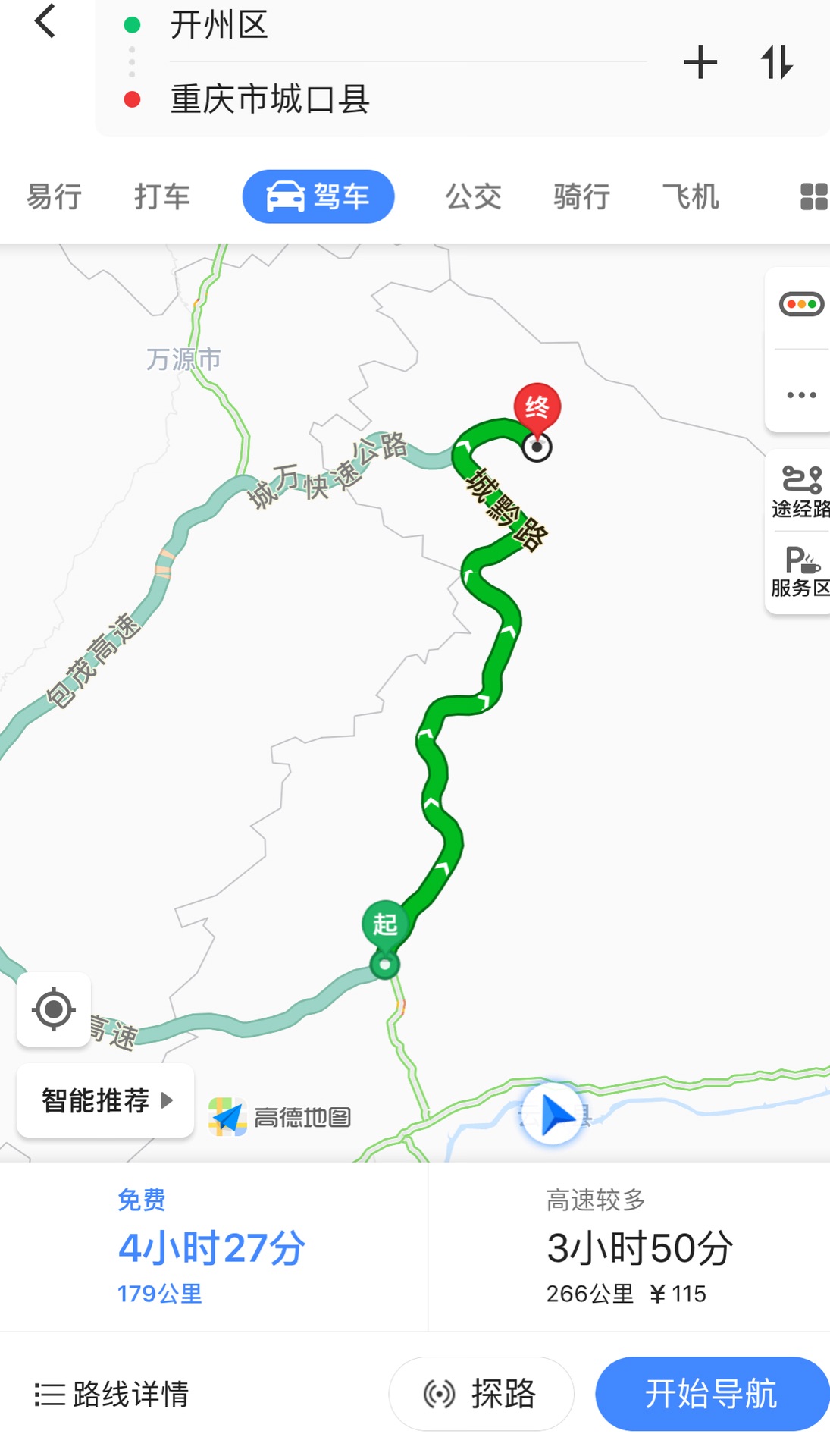830x1456 pixels.
Task: Switch to the 飞机 flight tab
Action: 690,197
